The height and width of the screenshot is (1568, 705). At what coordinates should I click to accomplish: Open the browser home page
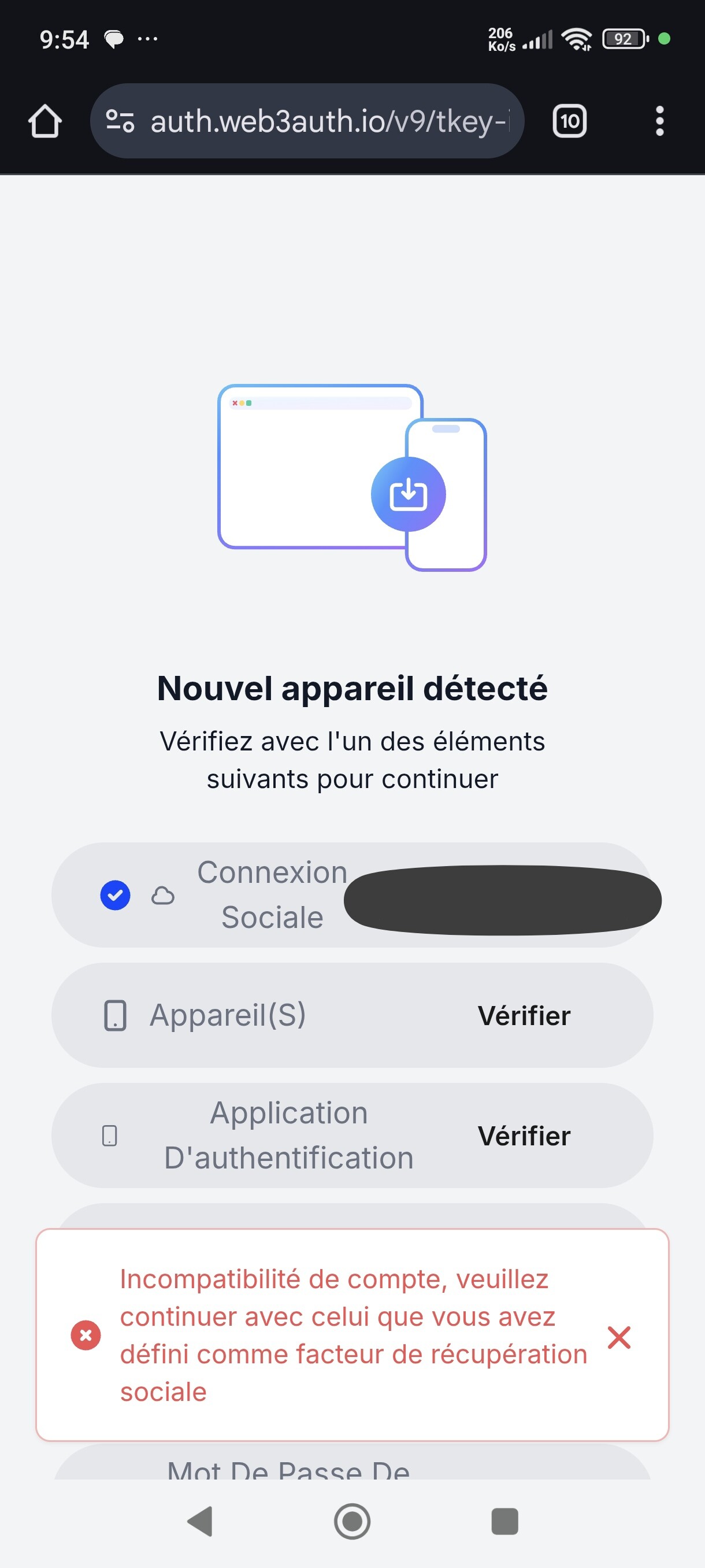tap(45, 120)
